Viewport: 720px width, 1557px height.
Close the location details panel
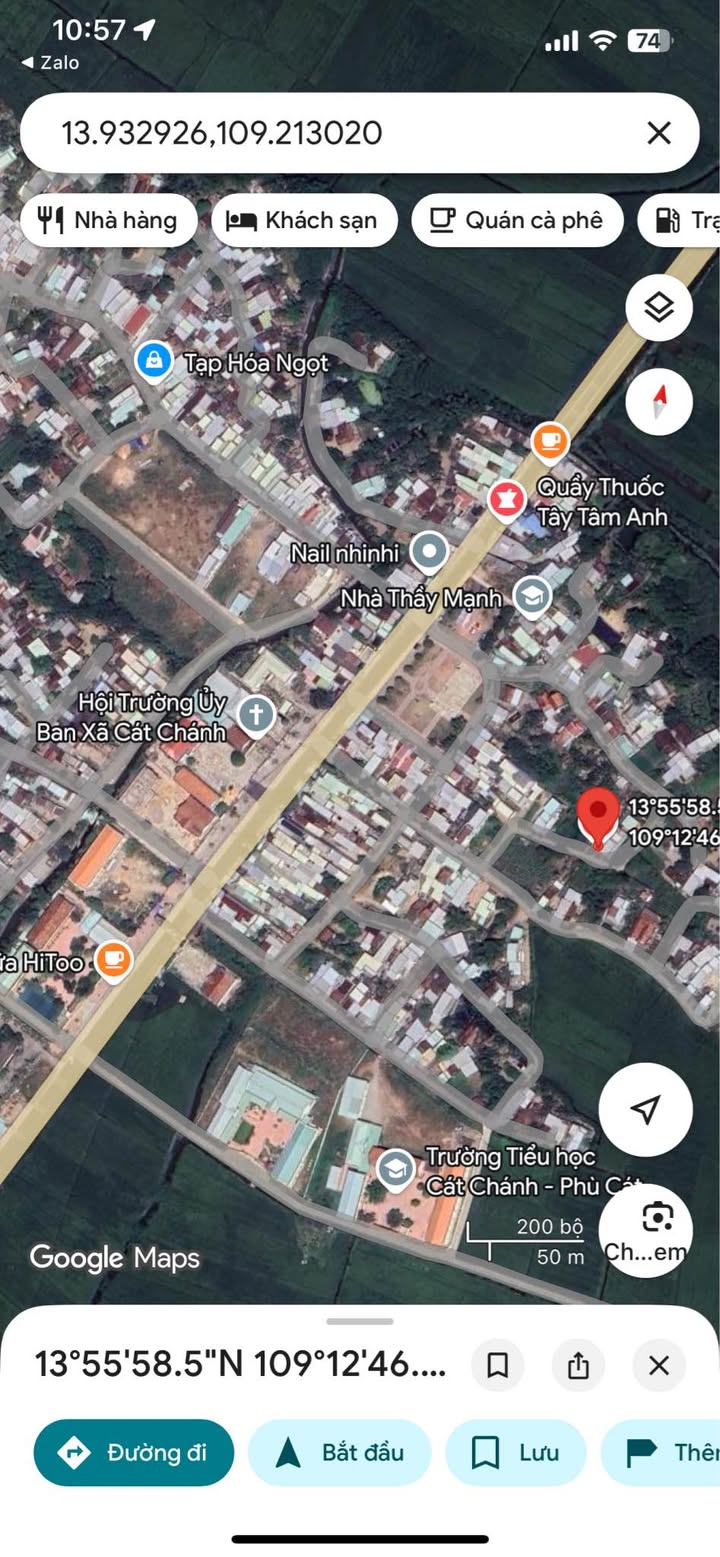click(x=658, y=1365)
